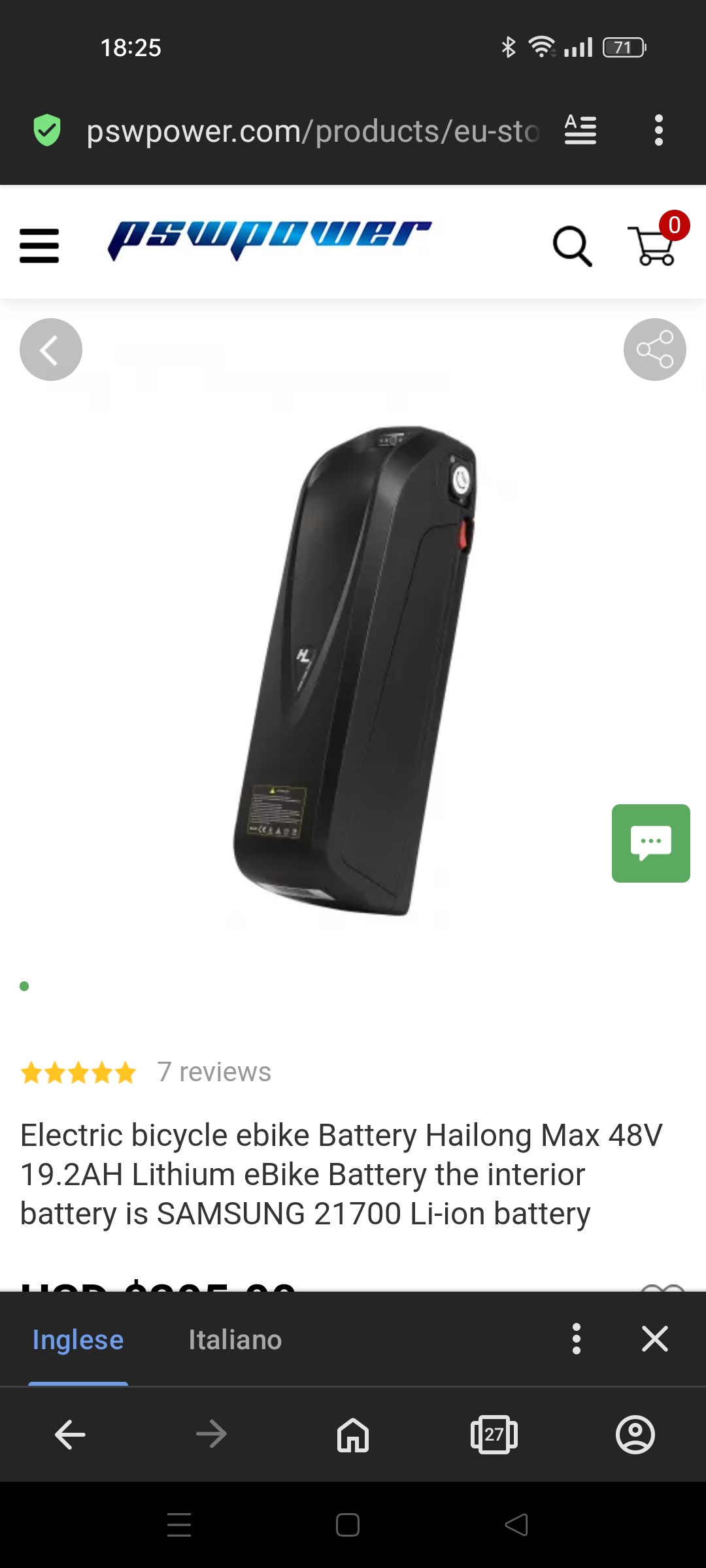Open the battery product image
Viewport: 706px width, 1568px height.
354,671
